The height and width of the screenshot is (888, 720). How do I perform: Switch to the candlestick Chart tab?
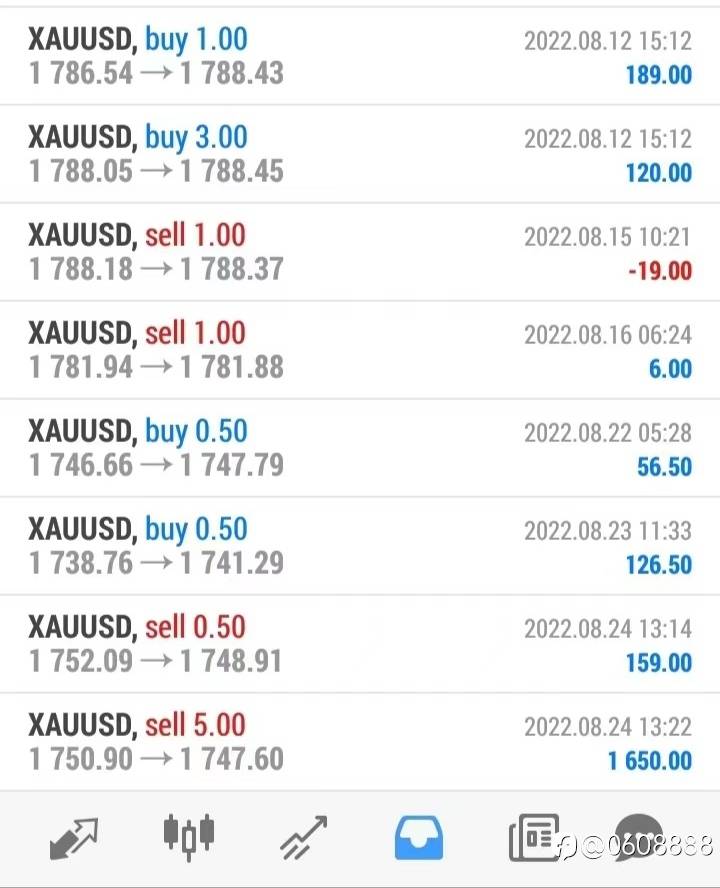pos(188,838)
